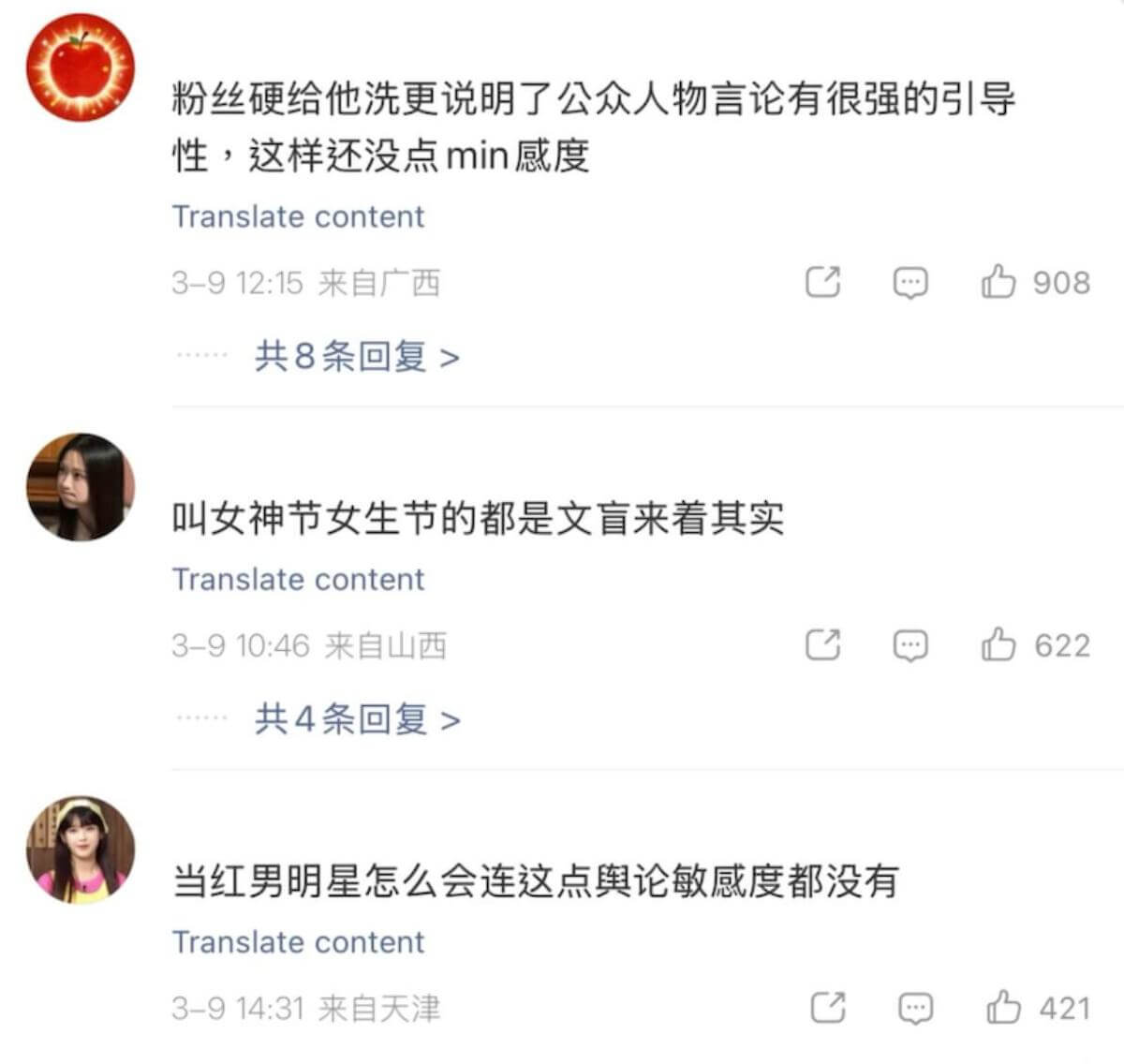Share the comment with 622 likes
The width and height of the screenshot is (1124, 1064).
click(823, 644)
